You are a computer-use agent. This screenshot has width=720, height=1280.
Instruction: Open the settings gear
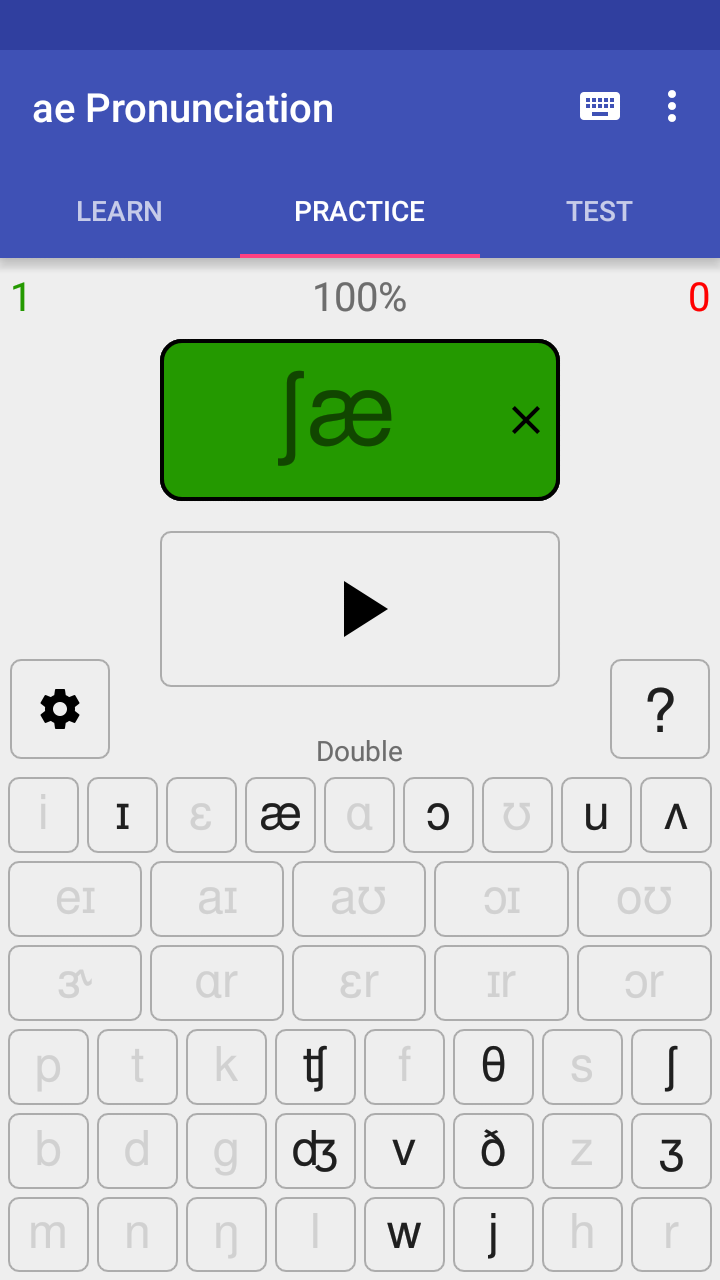(x=60, y=709)
